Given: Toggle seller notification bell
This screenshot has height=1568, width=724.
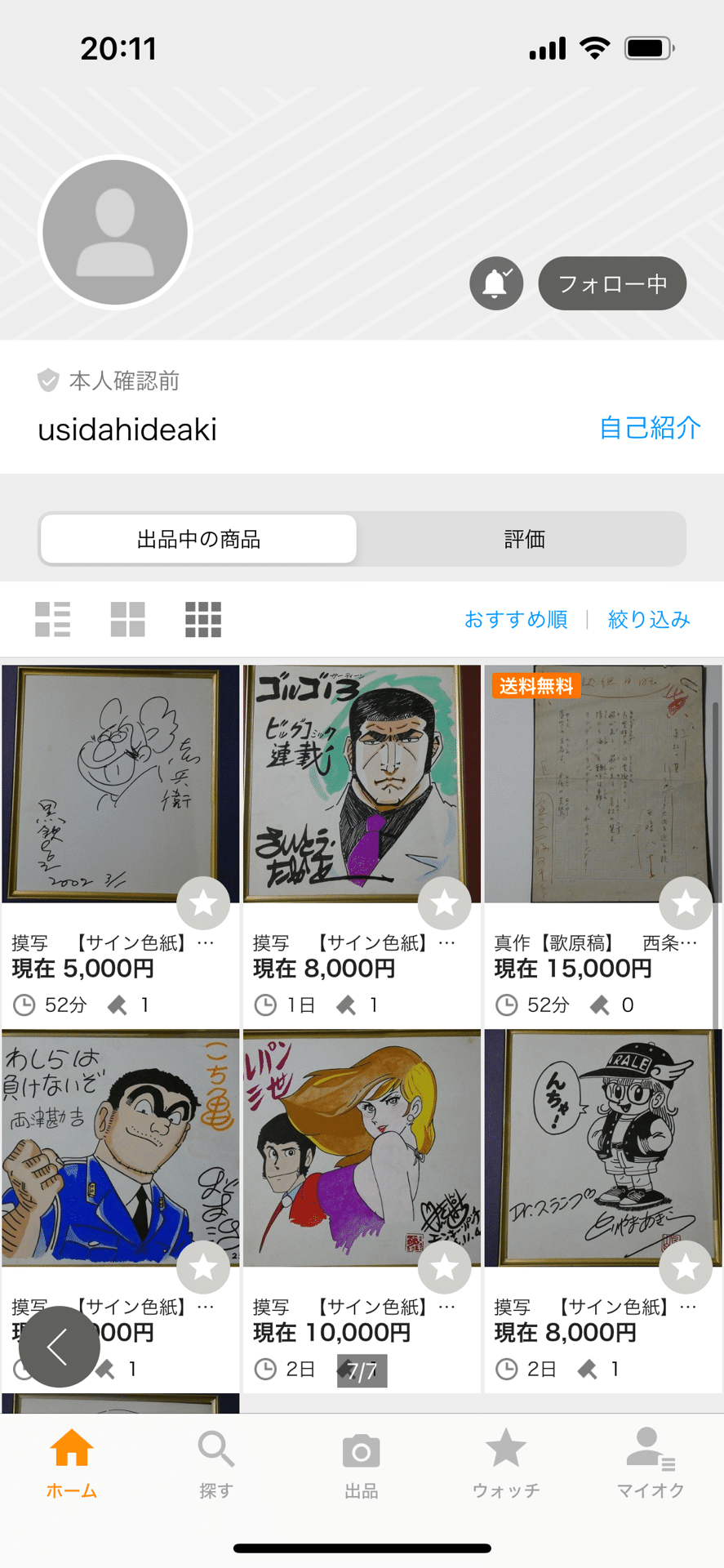Looking at the screenshot, I should tap(496, 283).
